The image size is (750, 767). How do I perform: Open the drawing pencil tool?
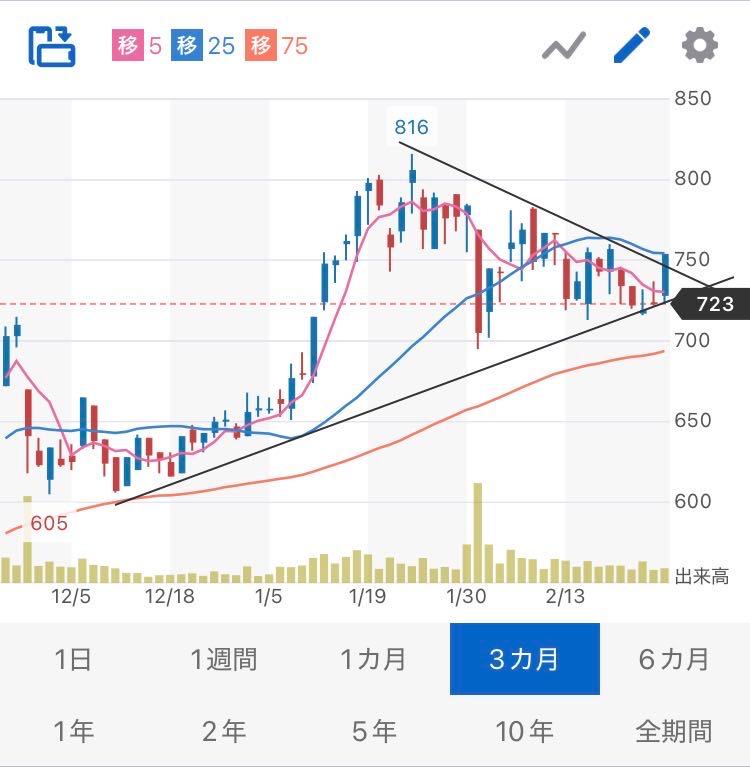point(631,46)
